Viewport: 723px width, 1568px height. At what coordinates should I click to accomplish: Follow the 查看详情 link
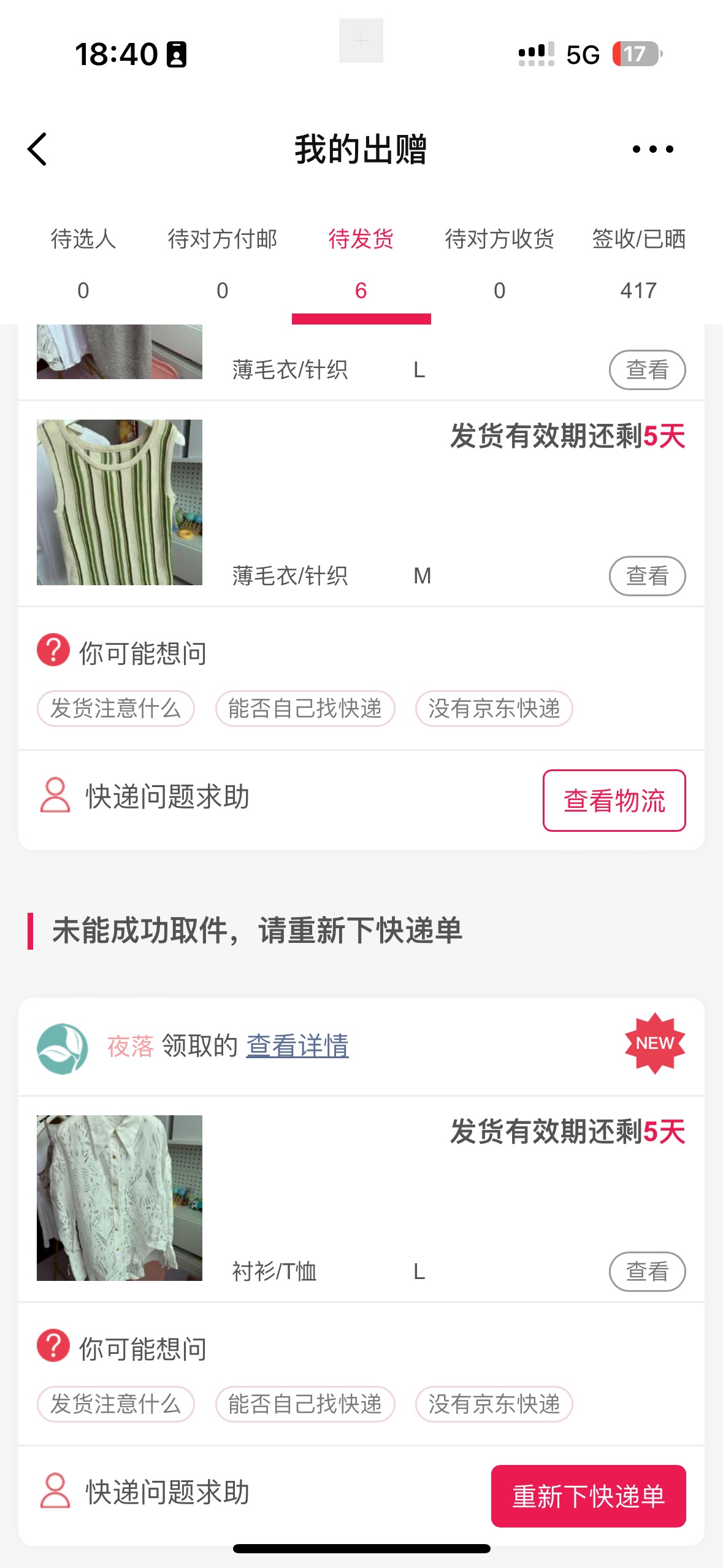coord(297,1046)
